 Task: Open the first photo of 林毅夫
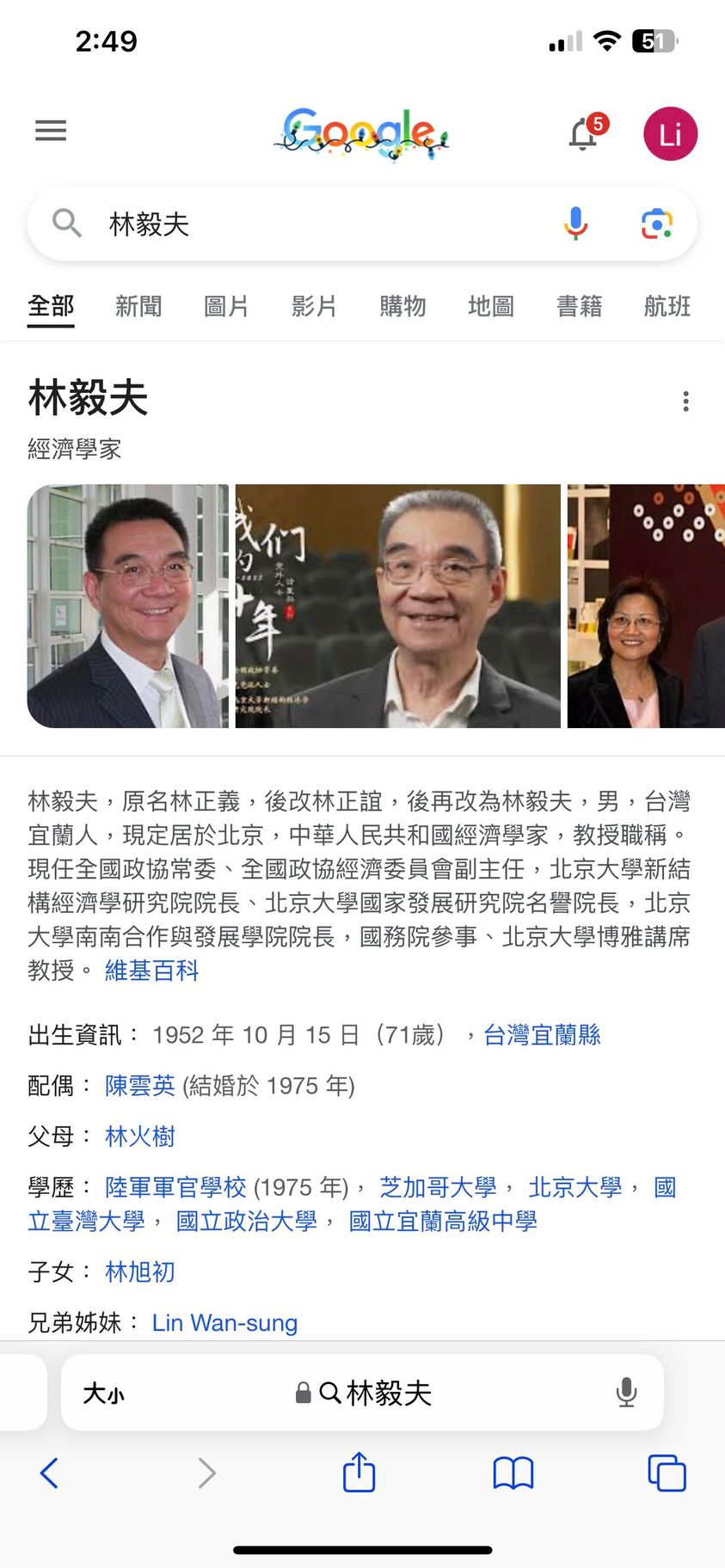pos(128,606)
